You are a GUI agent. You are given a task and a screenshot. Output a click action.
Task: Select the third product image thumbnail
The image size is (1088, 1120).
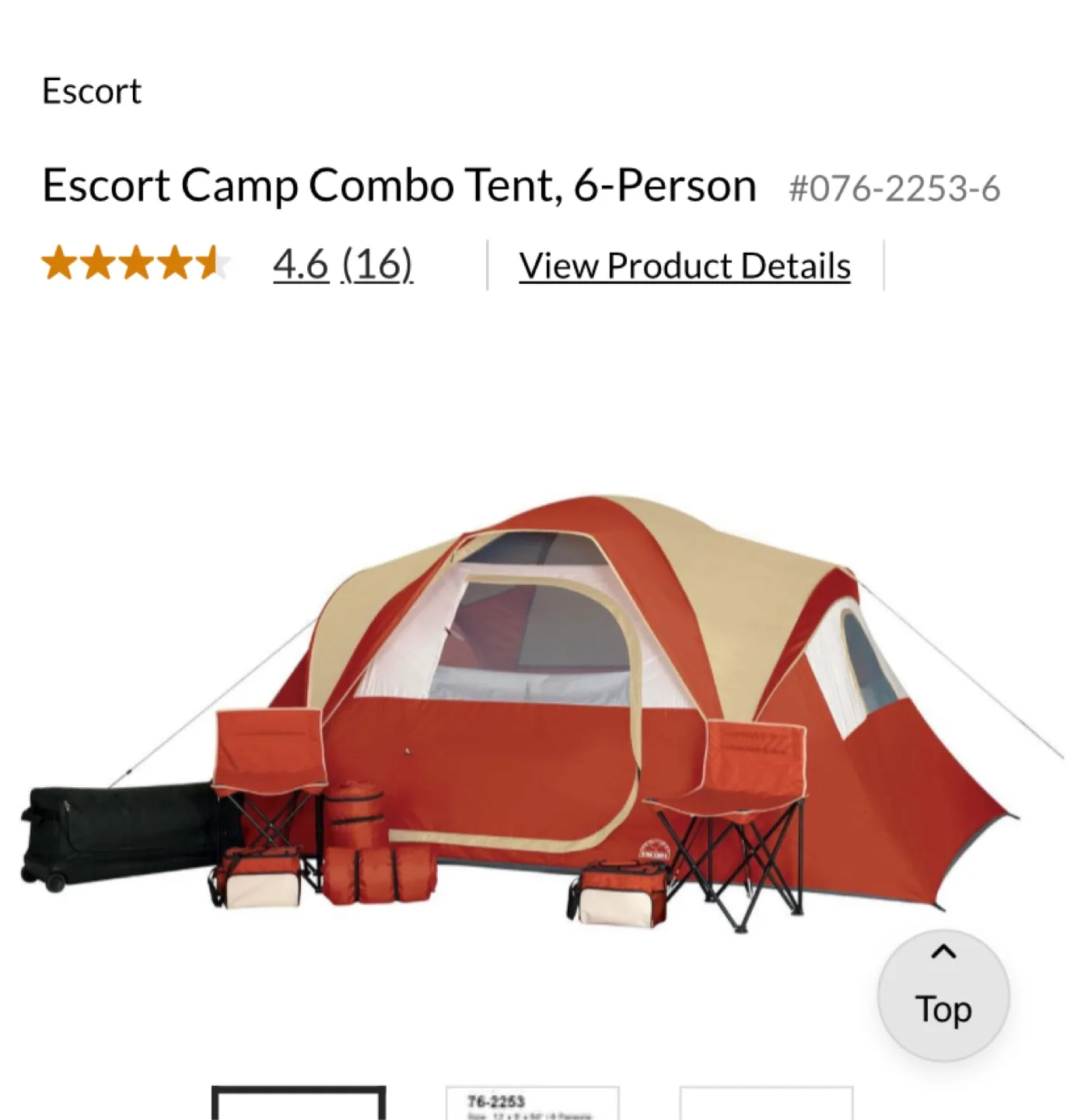coord(766,1104)
